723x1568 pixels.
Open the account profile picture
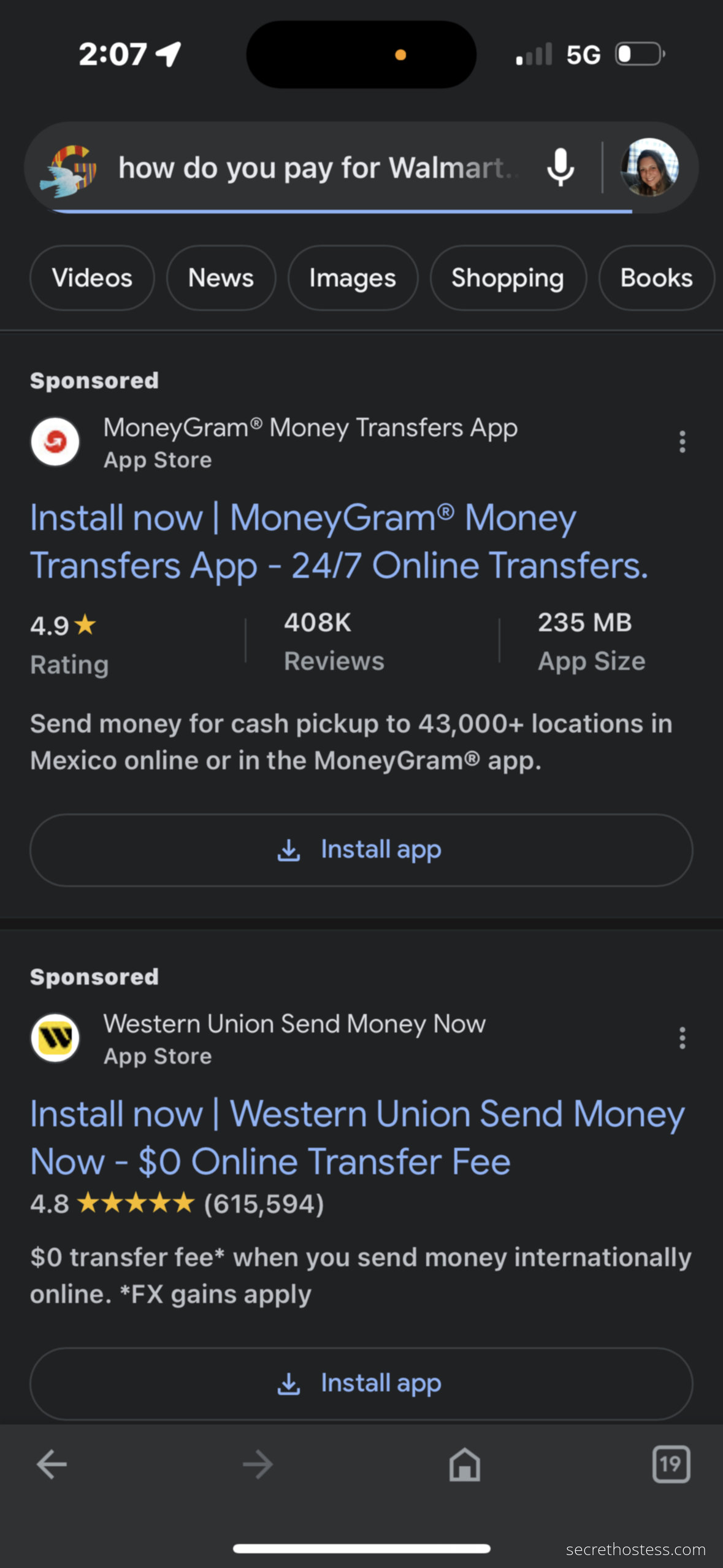[x=649, y=167]
